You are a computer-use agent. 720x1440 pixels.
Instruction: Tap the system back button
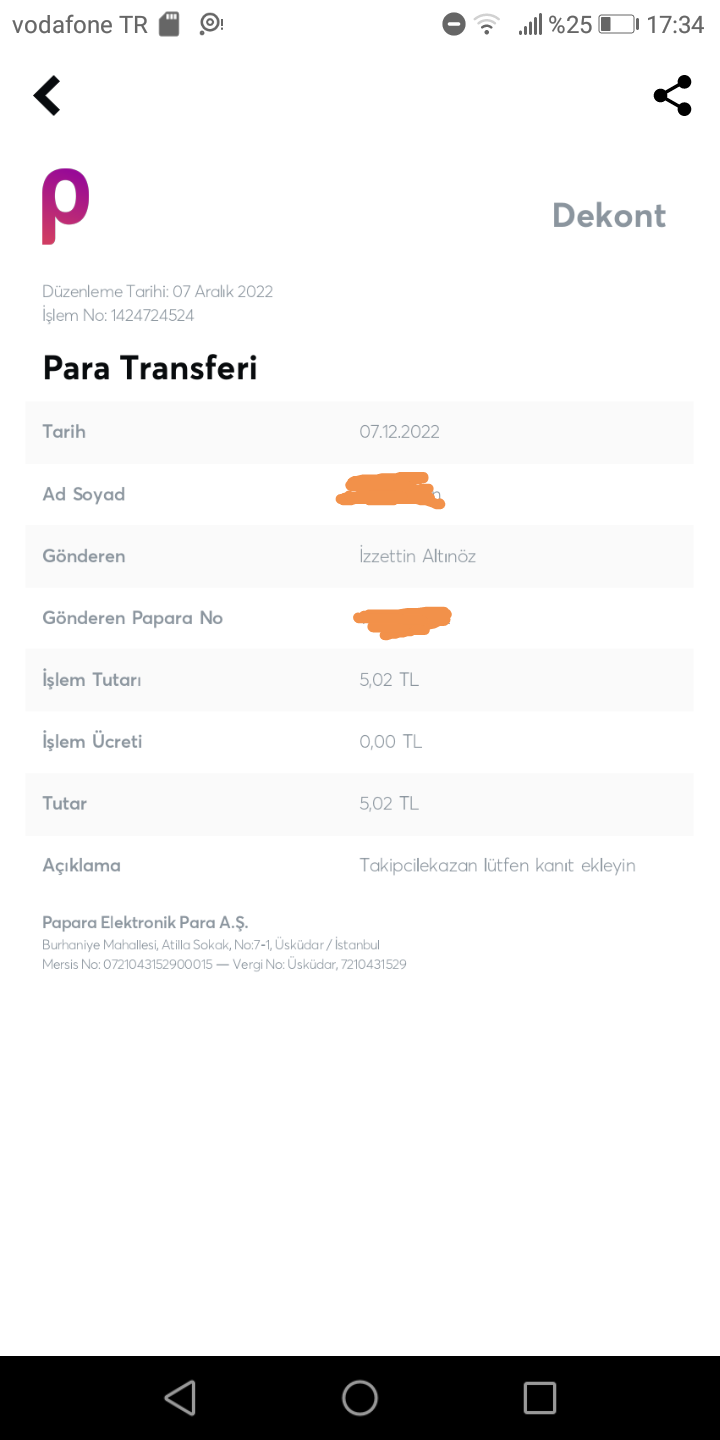180,1397
